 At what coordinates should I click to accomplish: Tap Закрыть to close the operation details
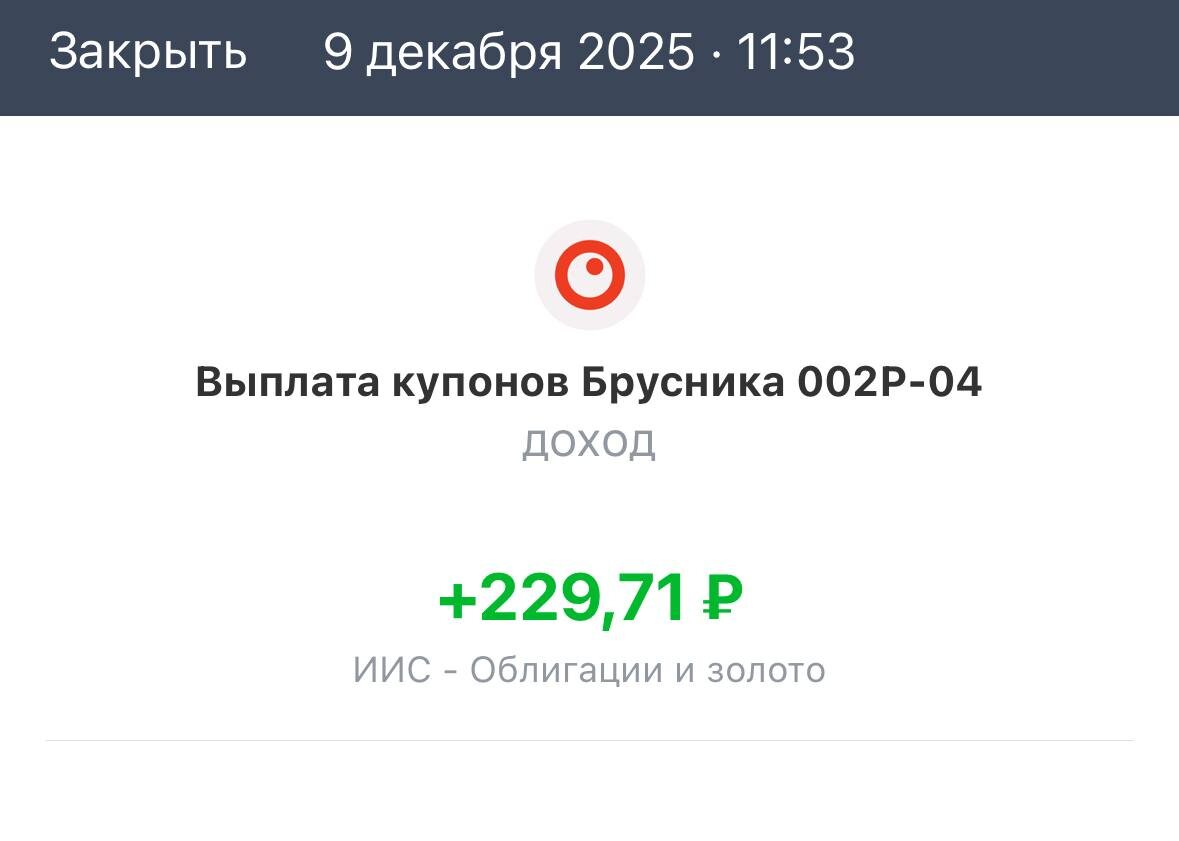click(148, 52)
